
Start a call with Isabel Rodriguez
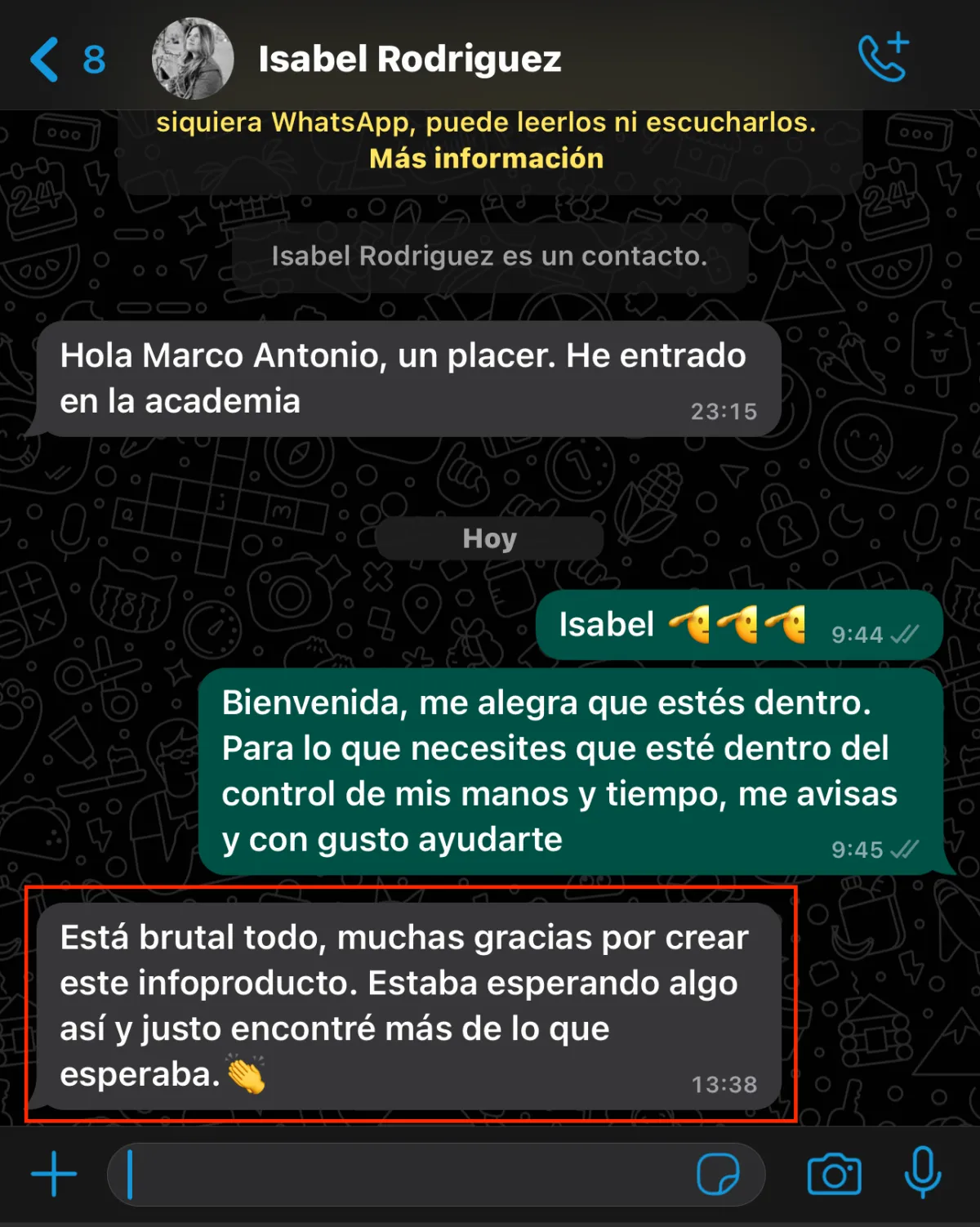(883, 58)
